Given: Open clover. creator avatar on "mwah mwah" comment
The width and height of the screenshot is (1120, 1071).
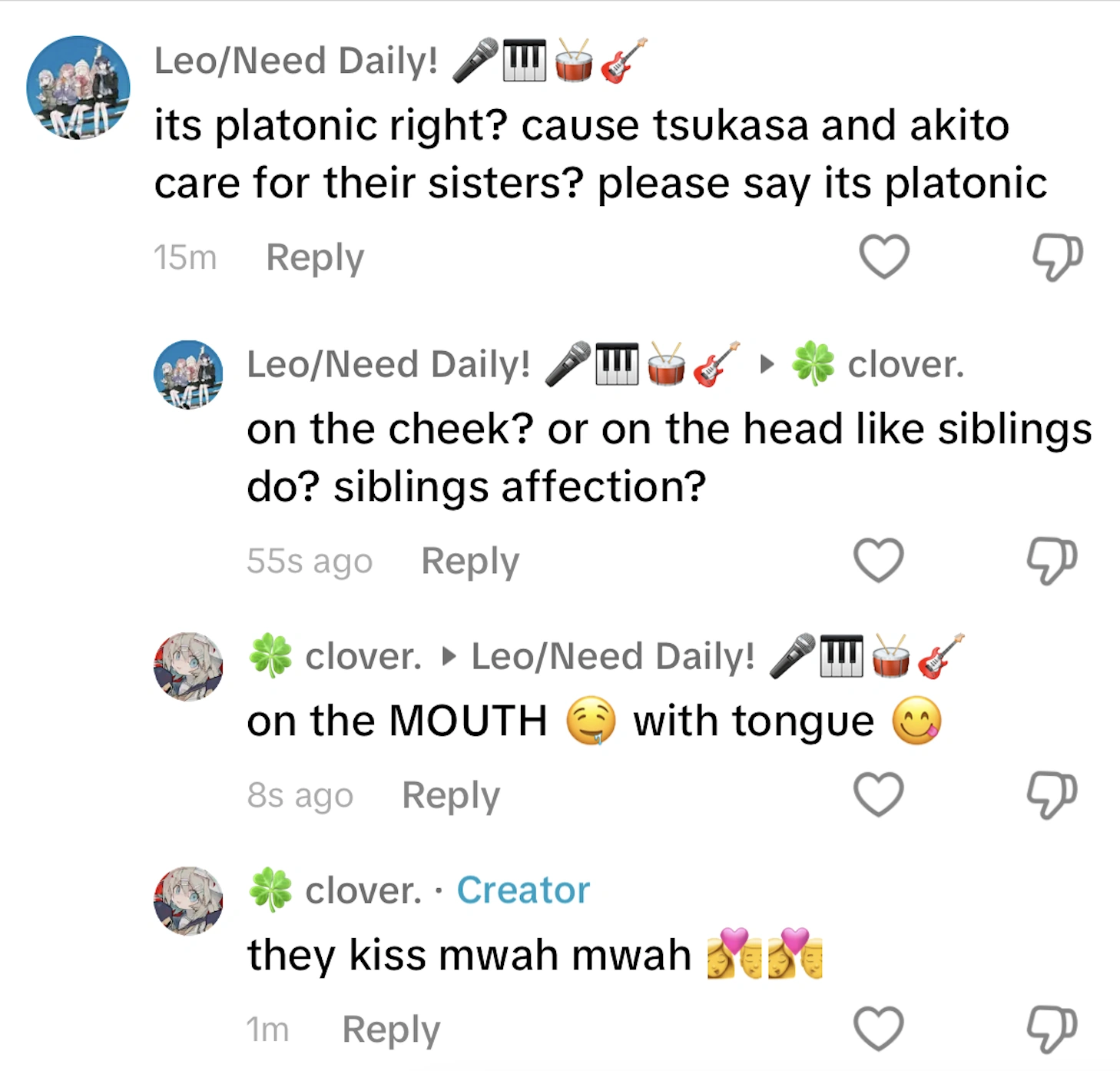Looking at the screenshot, I should 188,900.
